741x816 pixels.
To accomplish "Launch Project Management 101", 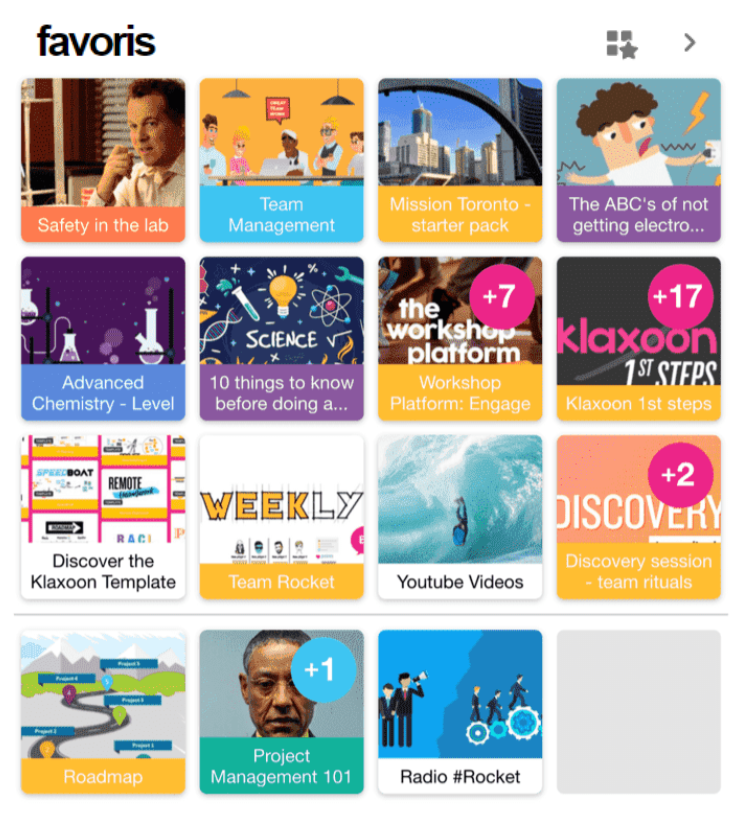I will pos(281,711).
